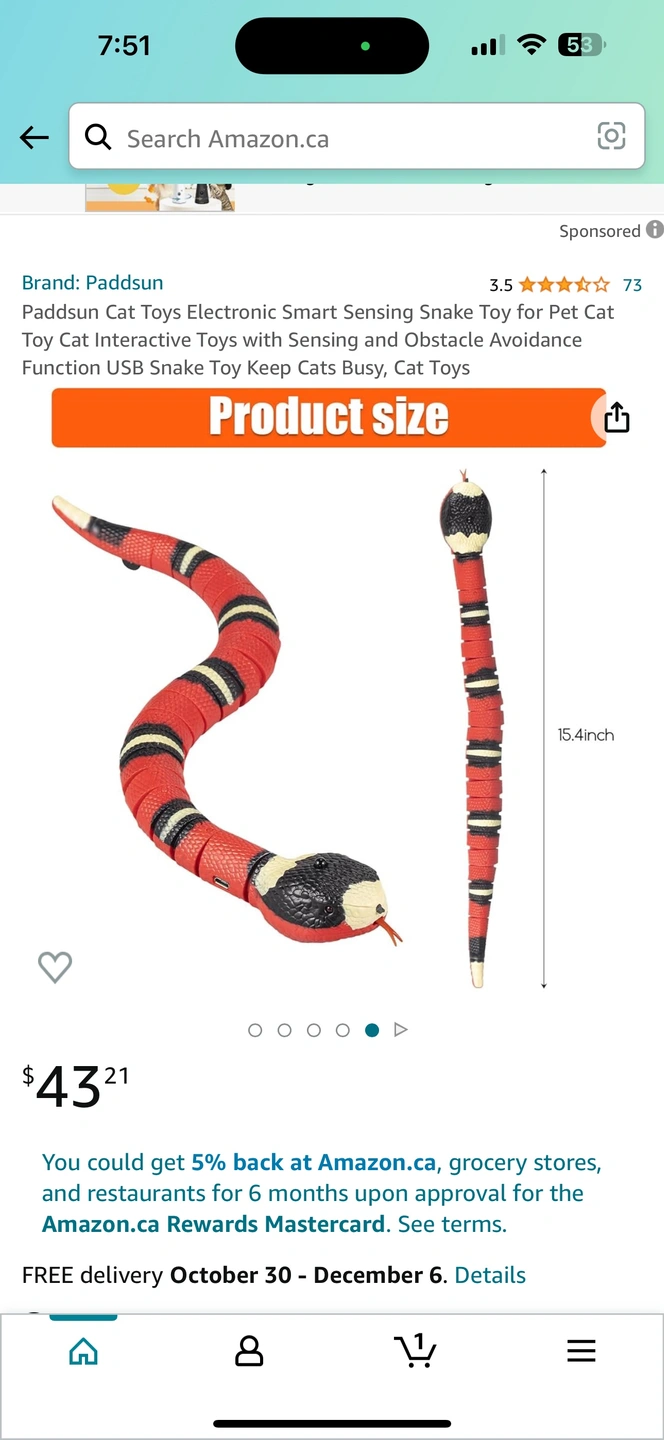Open camera lens search icon
Screen dimensions: 664x1440
tap(611, 137)
